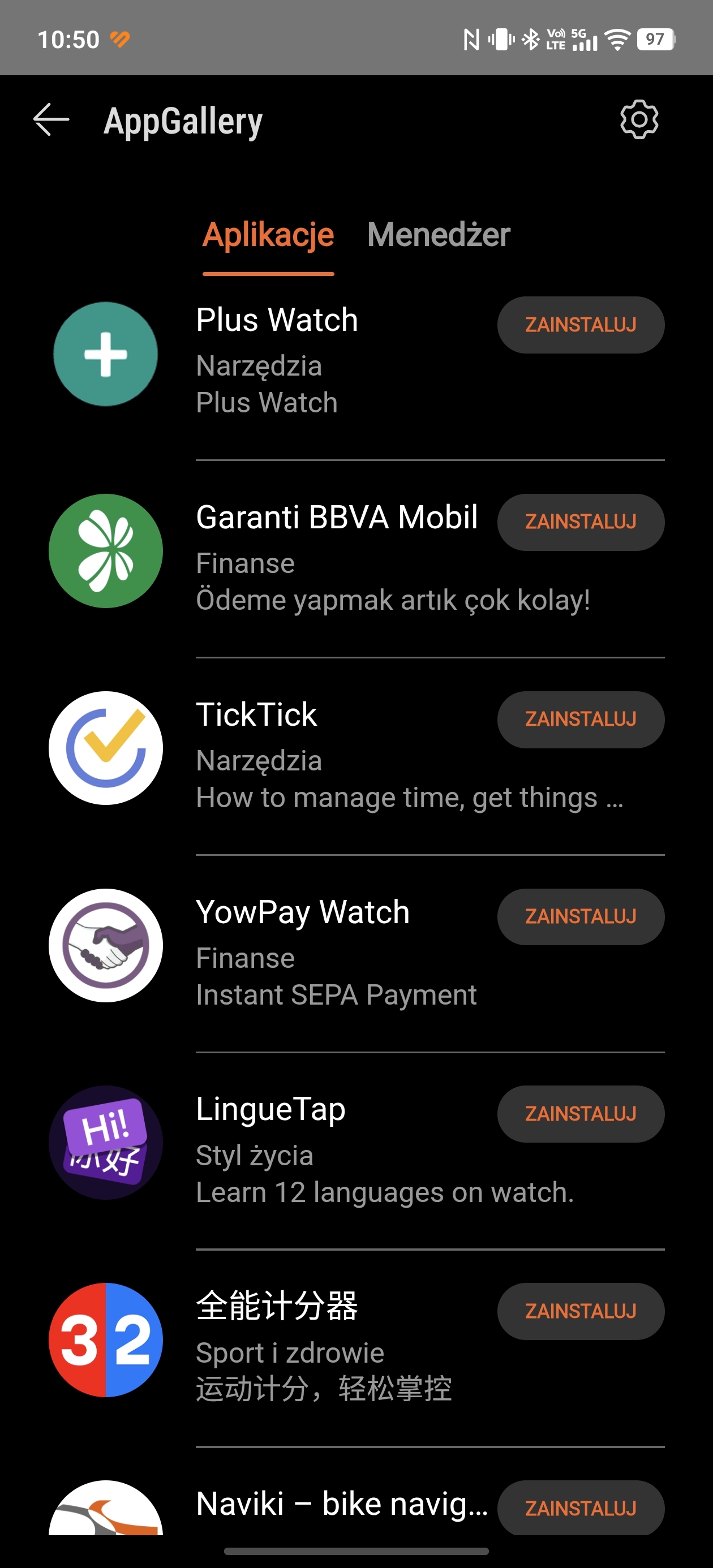Install the Plus Watch app
The width and height of the screenshot is (713, 1568).
(x=580, y=325)
